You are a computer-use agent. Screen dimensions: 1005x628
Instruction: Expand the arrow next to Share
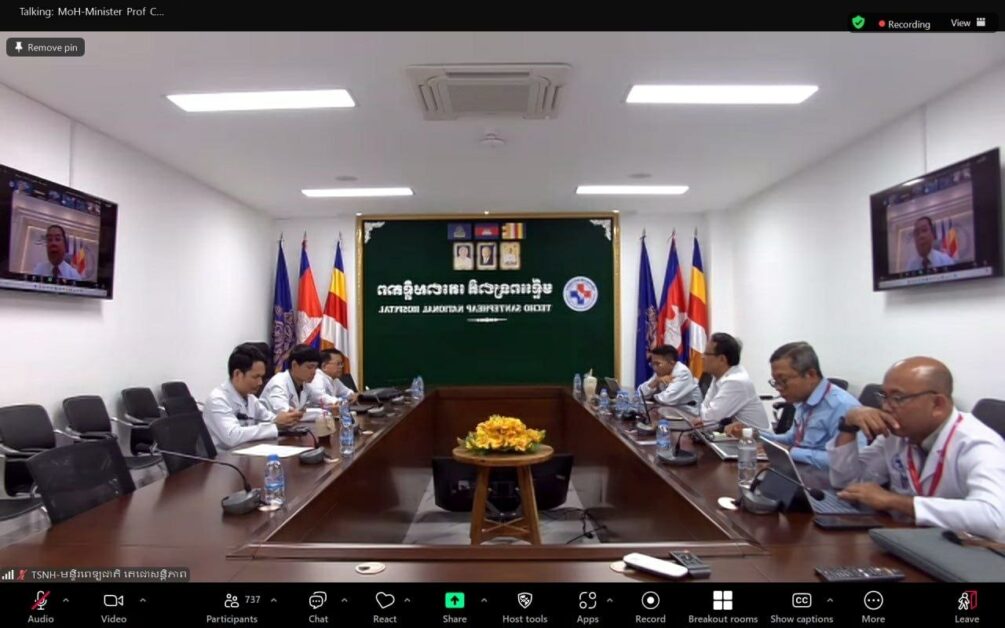coord(484,600)
